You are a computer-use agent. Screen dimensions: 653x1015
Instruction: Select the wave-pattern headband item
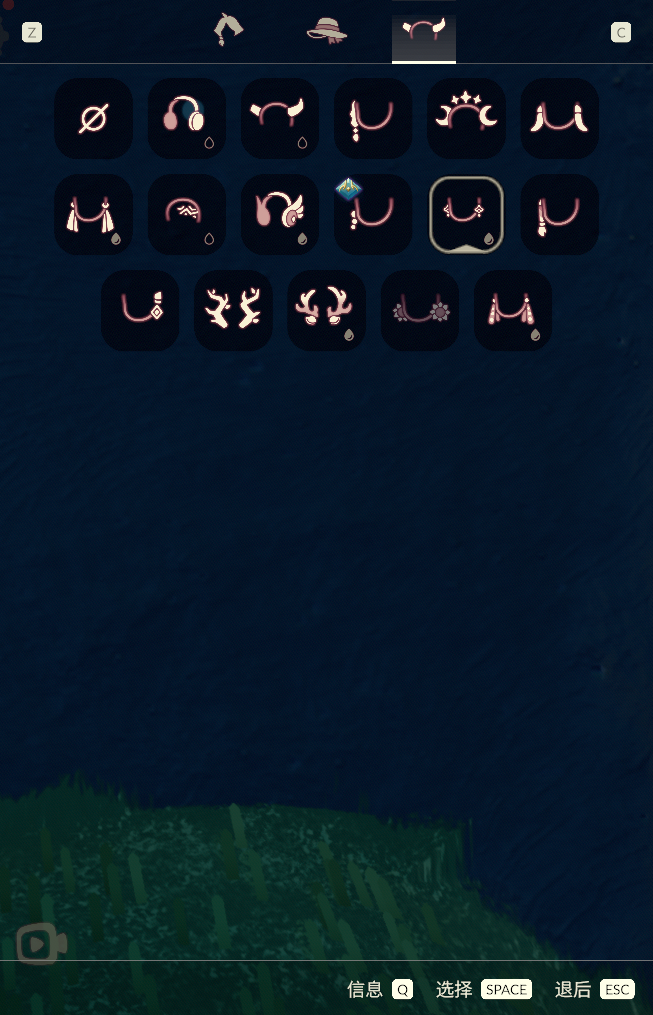coord(186,214)
